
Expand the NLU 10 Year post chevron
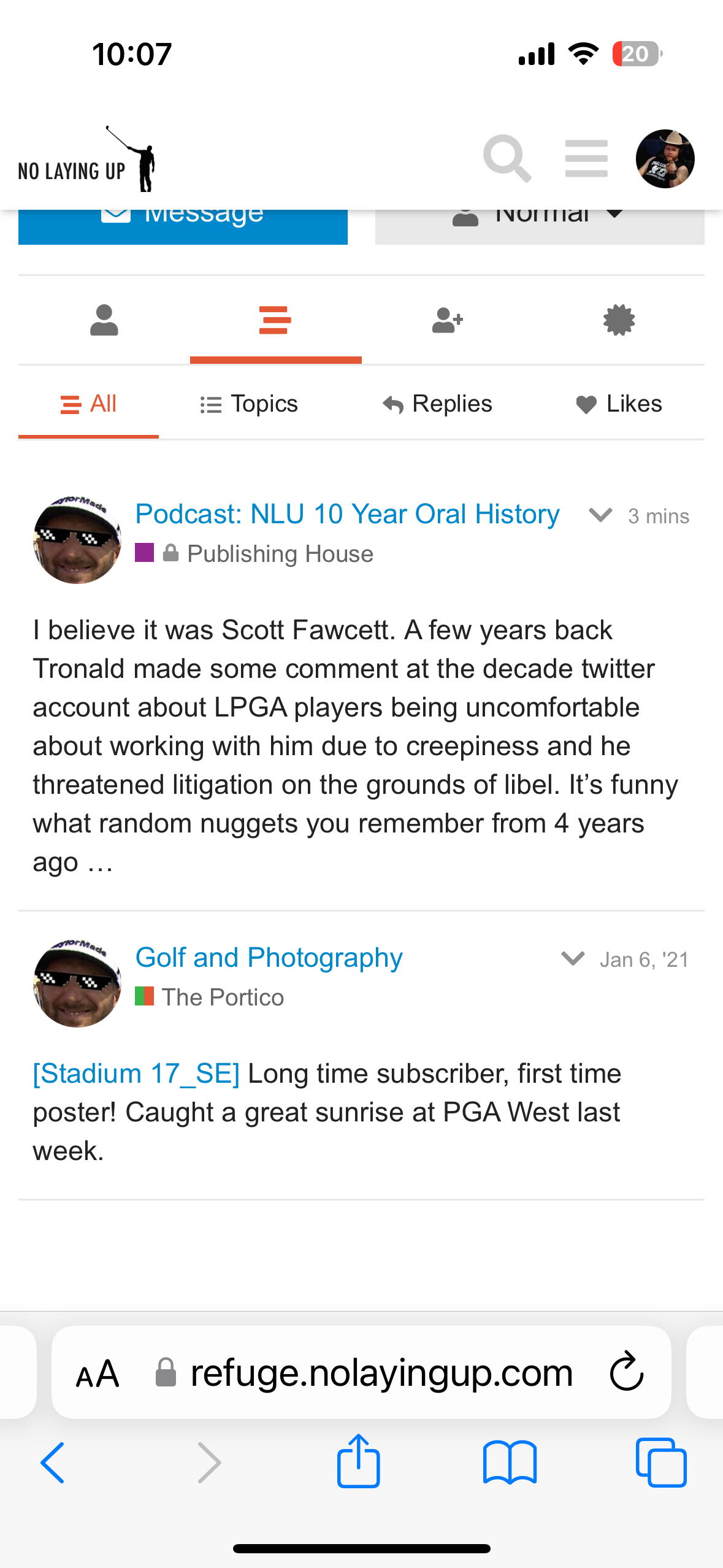pos(600,515)
